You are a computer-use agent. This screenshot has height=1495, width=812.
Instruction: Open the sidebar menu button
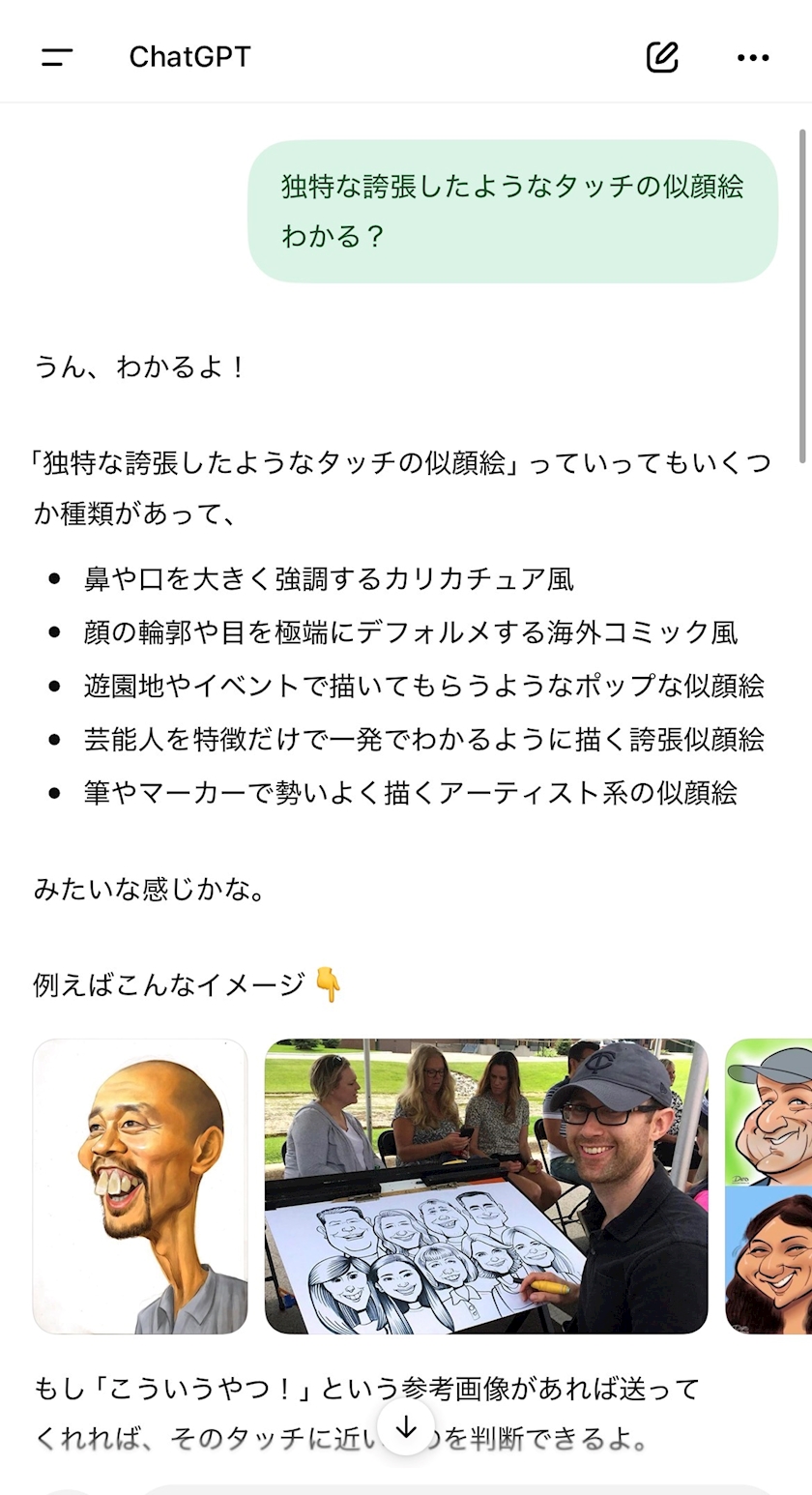click(57, 57)
